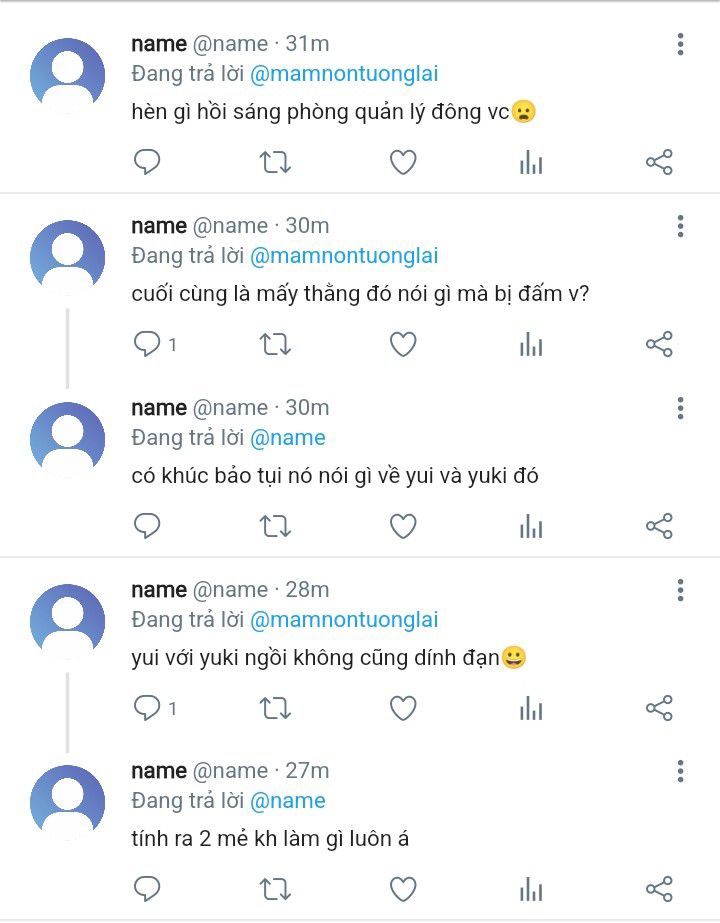
Task: Reply to the tweet posted 31m ago
Action: [x=147, y=162]
